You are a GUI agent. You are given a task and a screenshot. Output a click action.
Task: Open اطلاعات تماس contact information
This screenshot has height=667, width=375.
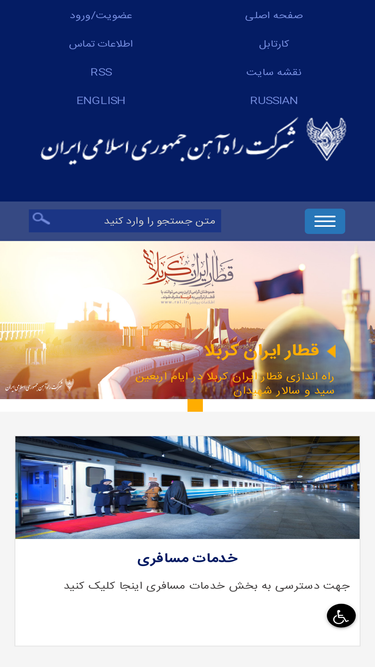(101, 44)
